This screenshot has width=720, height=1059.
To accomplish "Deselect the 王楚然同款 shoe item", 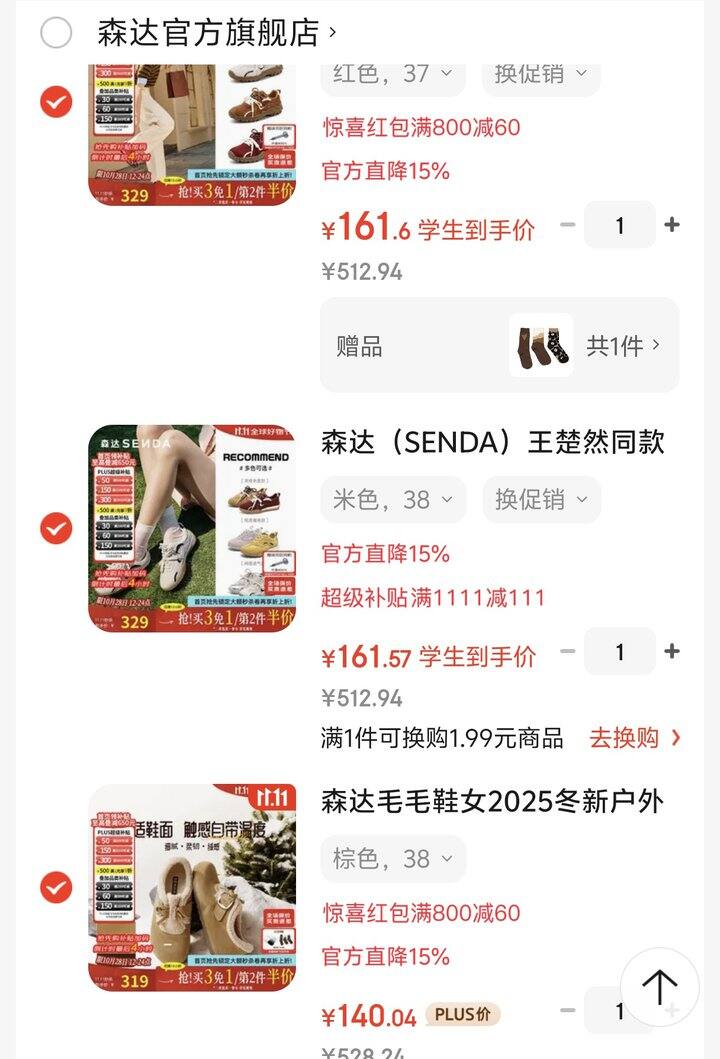I will coord(56,528).
